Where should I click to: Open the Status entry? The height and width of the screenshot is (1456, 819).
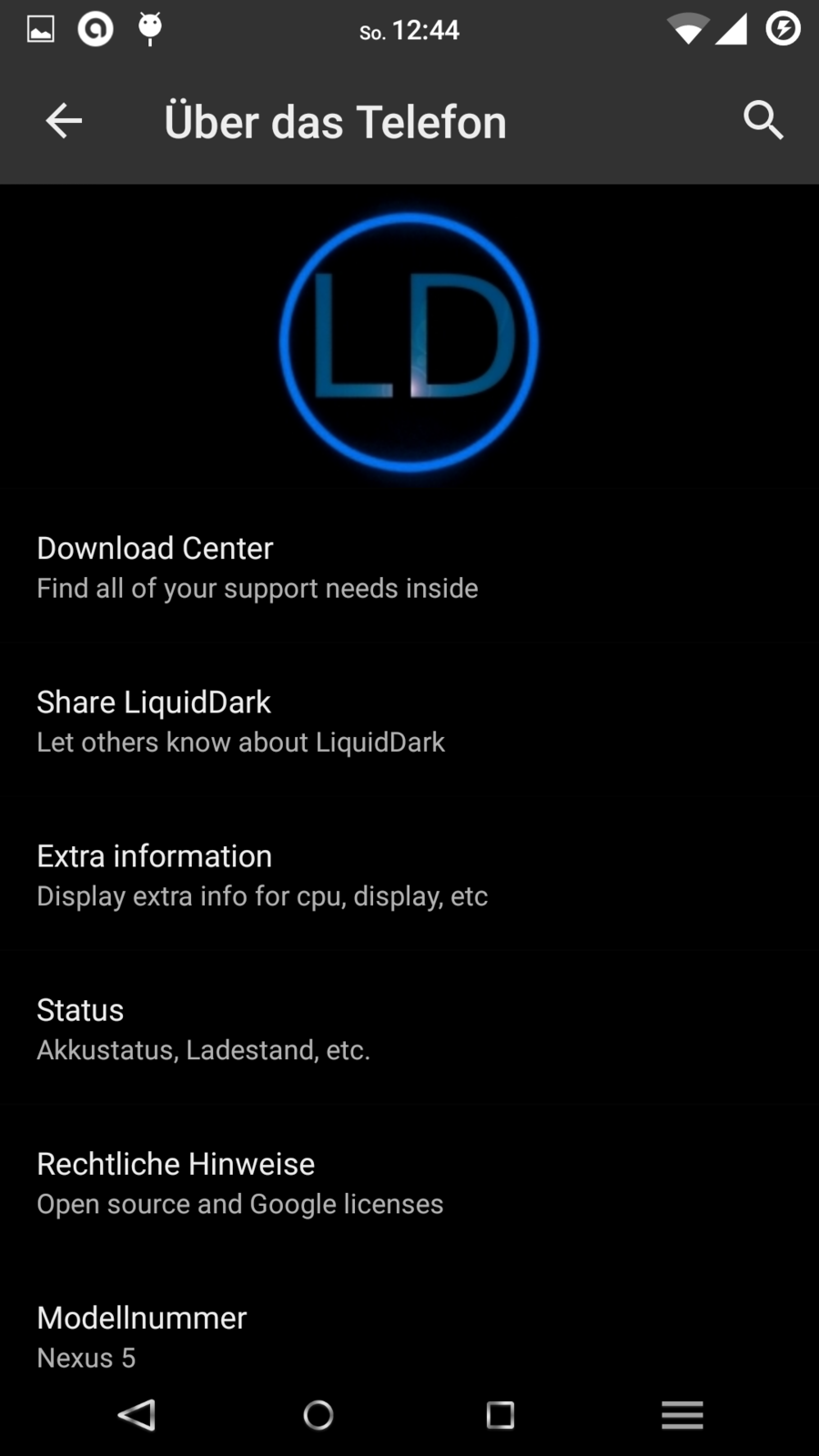coord(409,1028)
